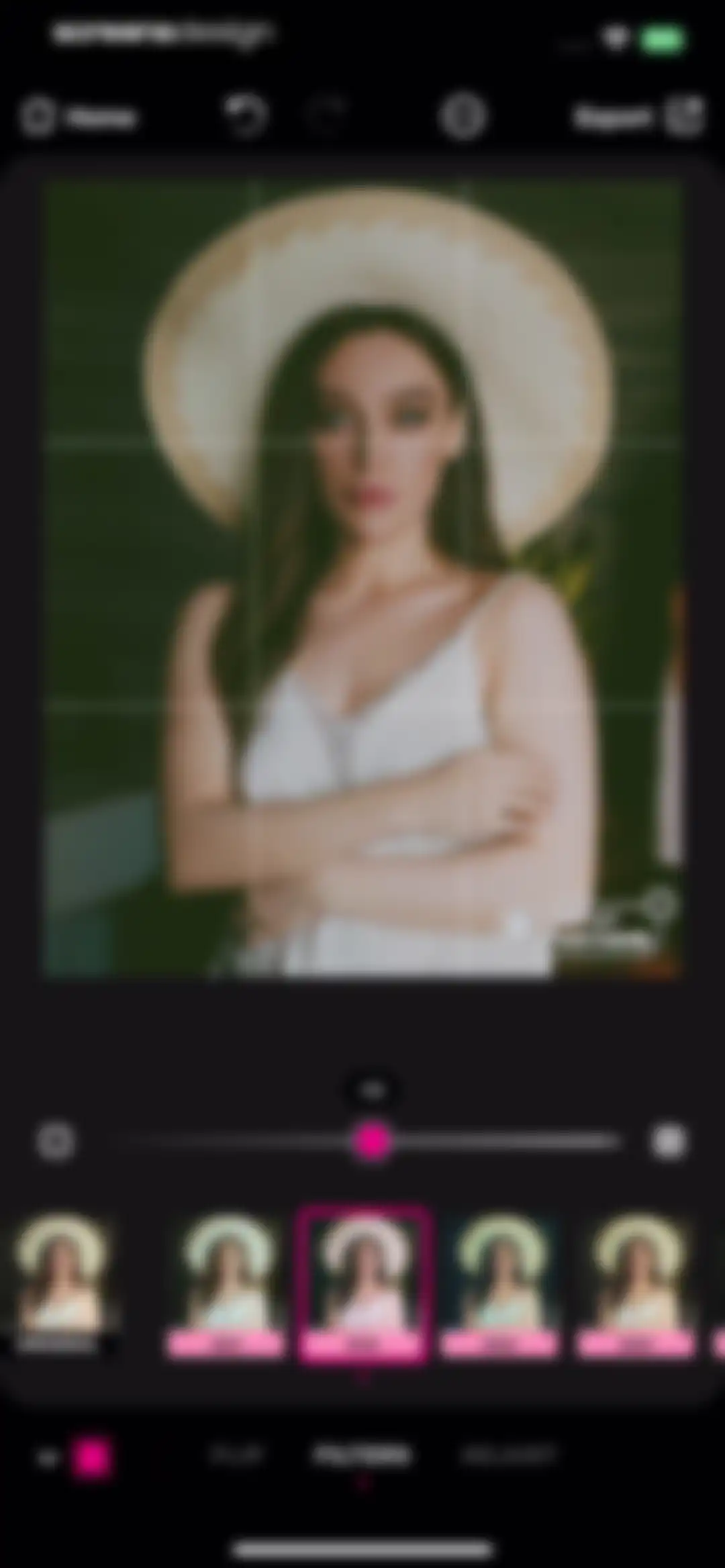Export the edited photo
Screen dimensions: 725x1568
(638, 117)
